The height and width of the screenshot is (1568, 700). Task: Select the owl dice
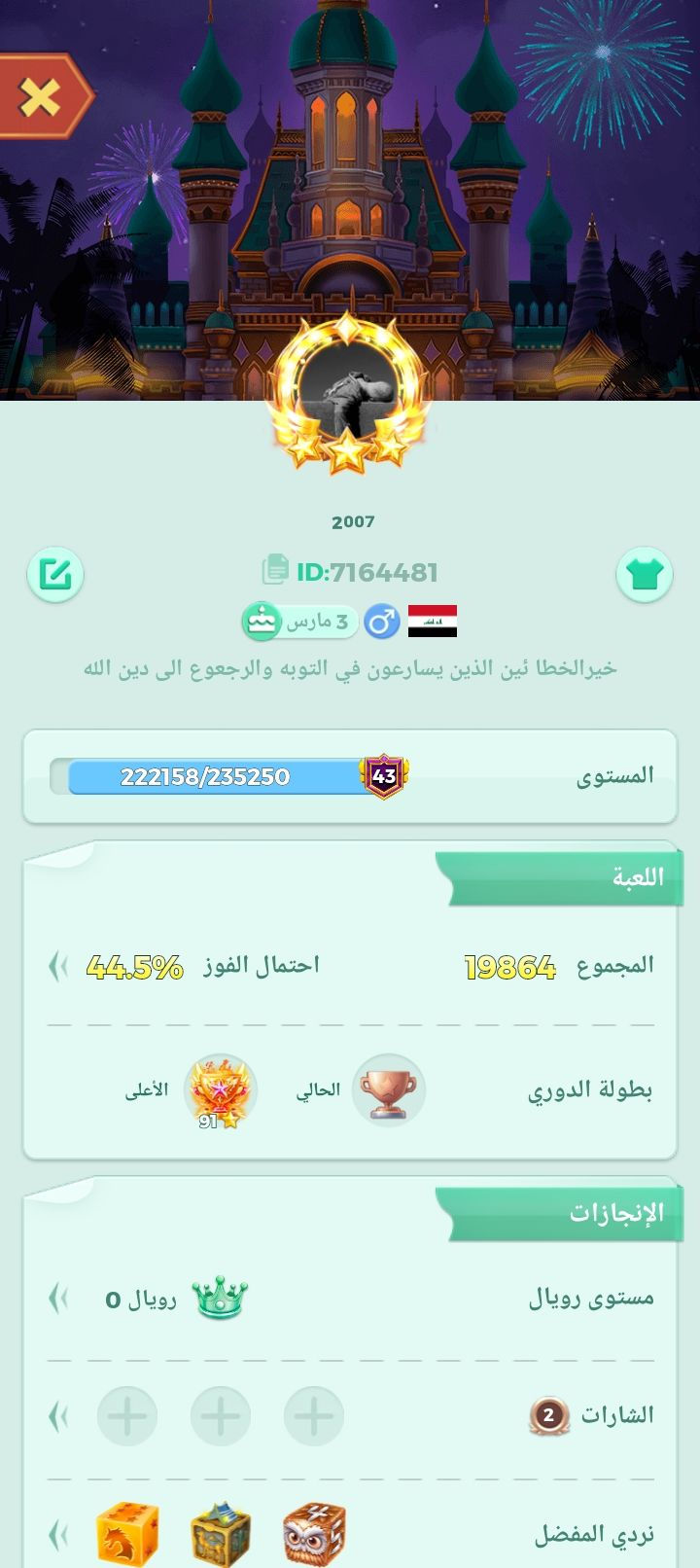click(314, 1535)
